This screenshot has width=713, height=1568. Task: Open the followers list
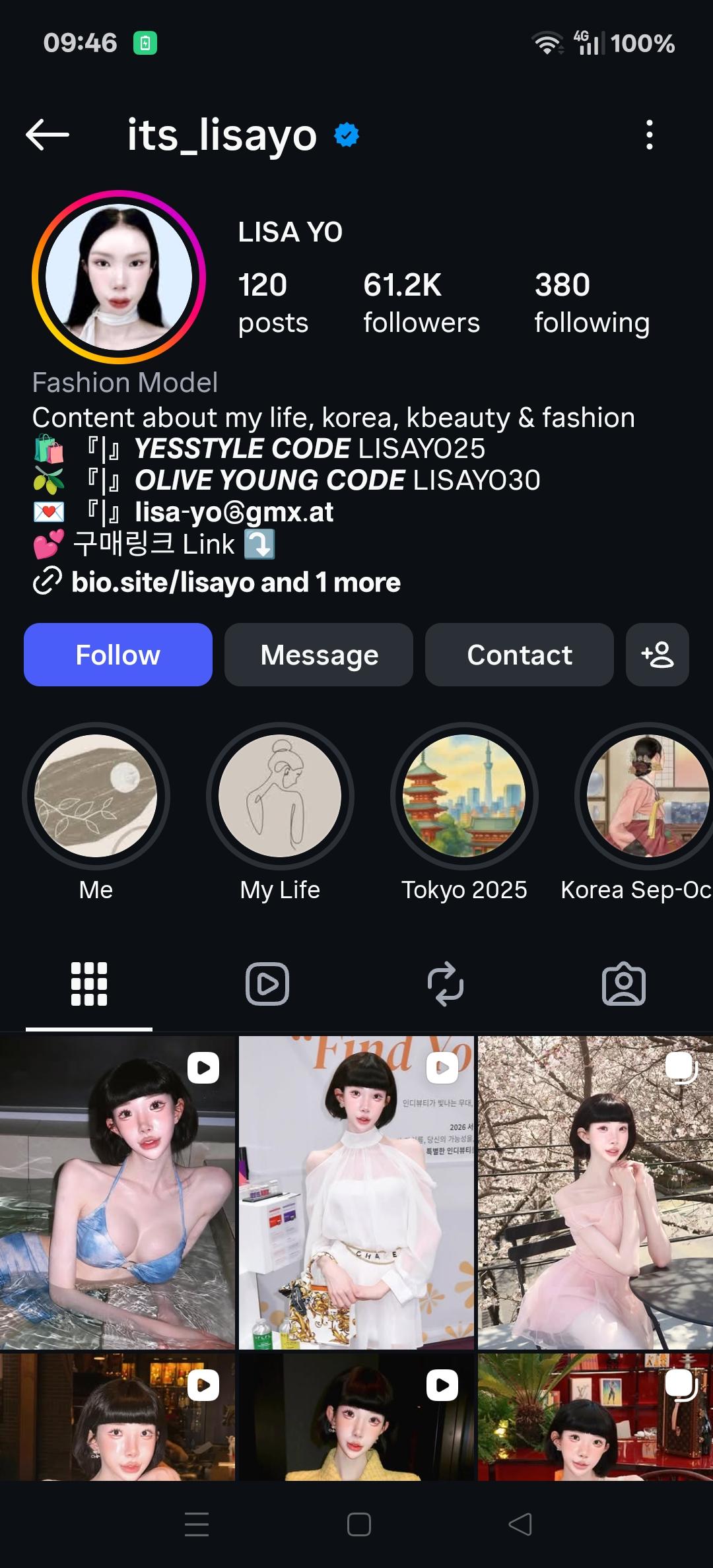421,302
